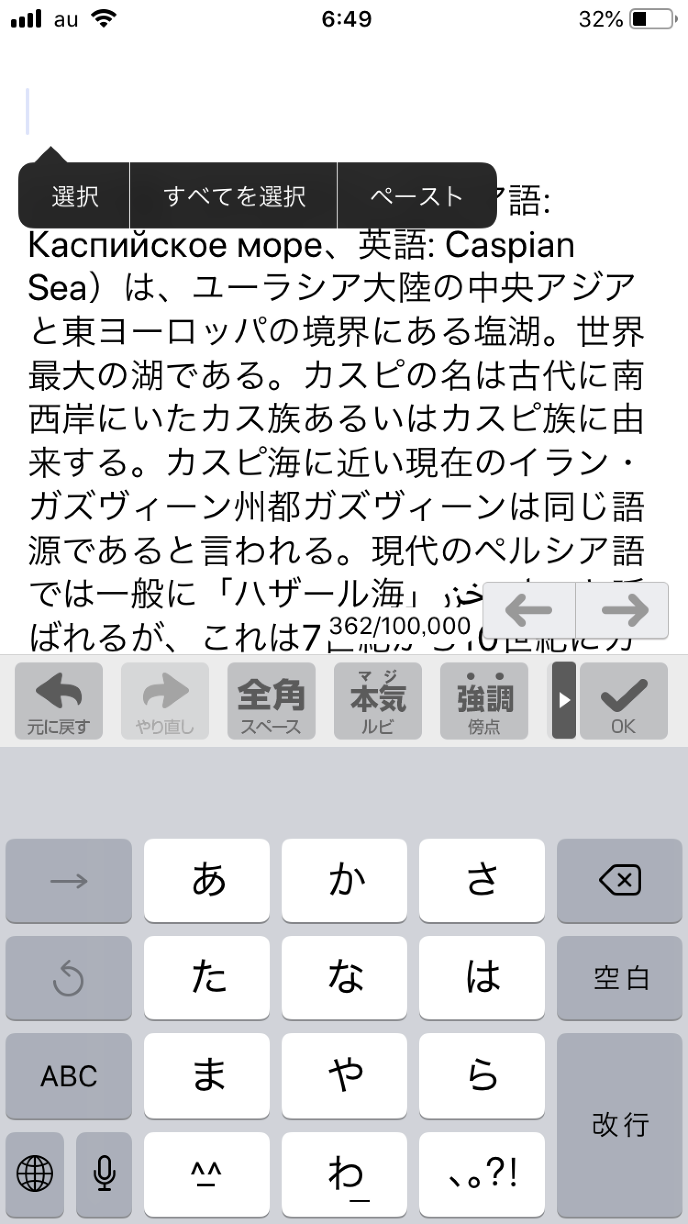The width and height of the screenshot is (688, 1224).
Task: Move cursor right with the right arrow
Action: tap(623, 610)
